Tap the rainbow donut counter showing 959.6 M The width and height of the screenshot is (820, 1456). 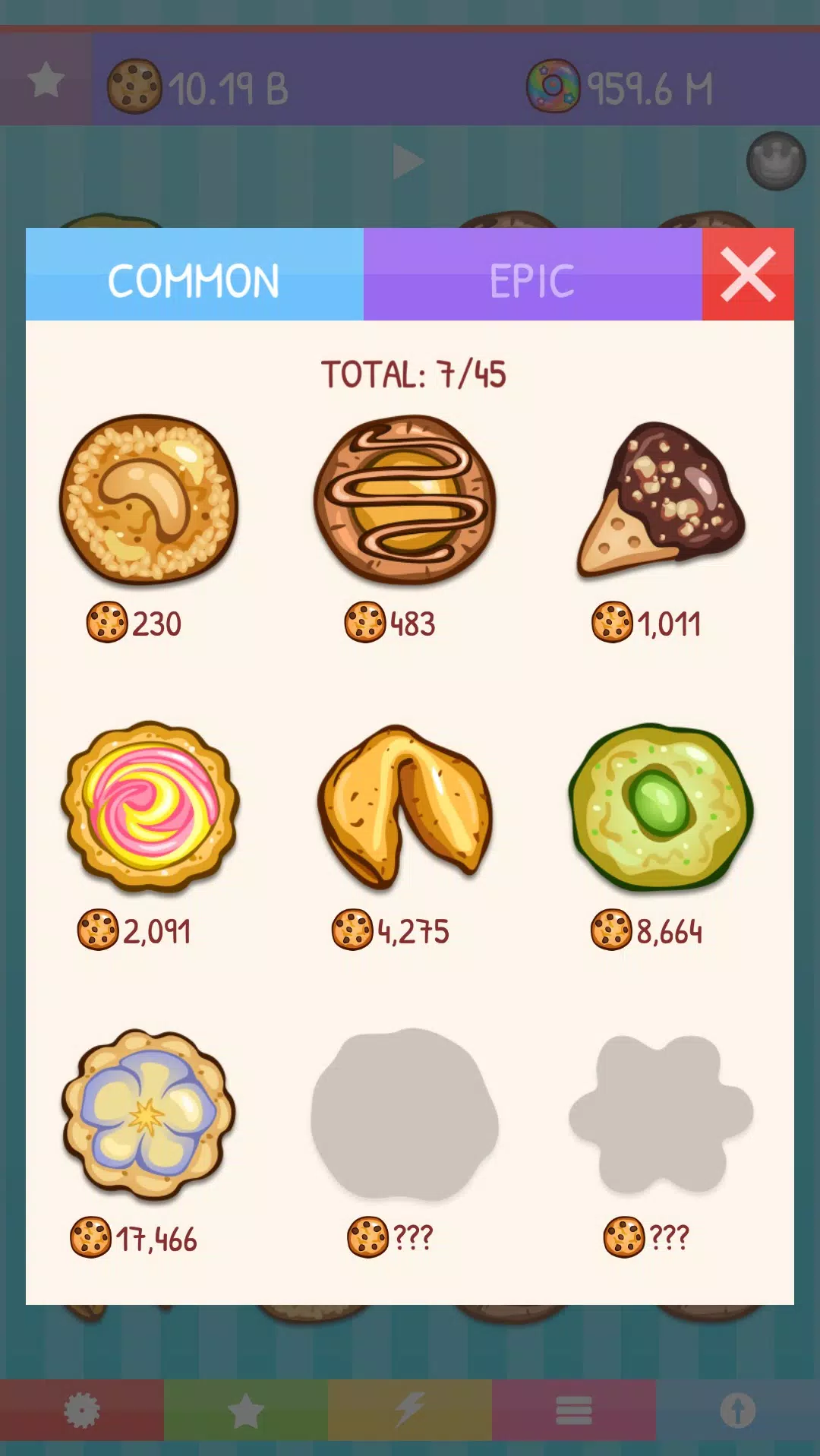point(553,84)
